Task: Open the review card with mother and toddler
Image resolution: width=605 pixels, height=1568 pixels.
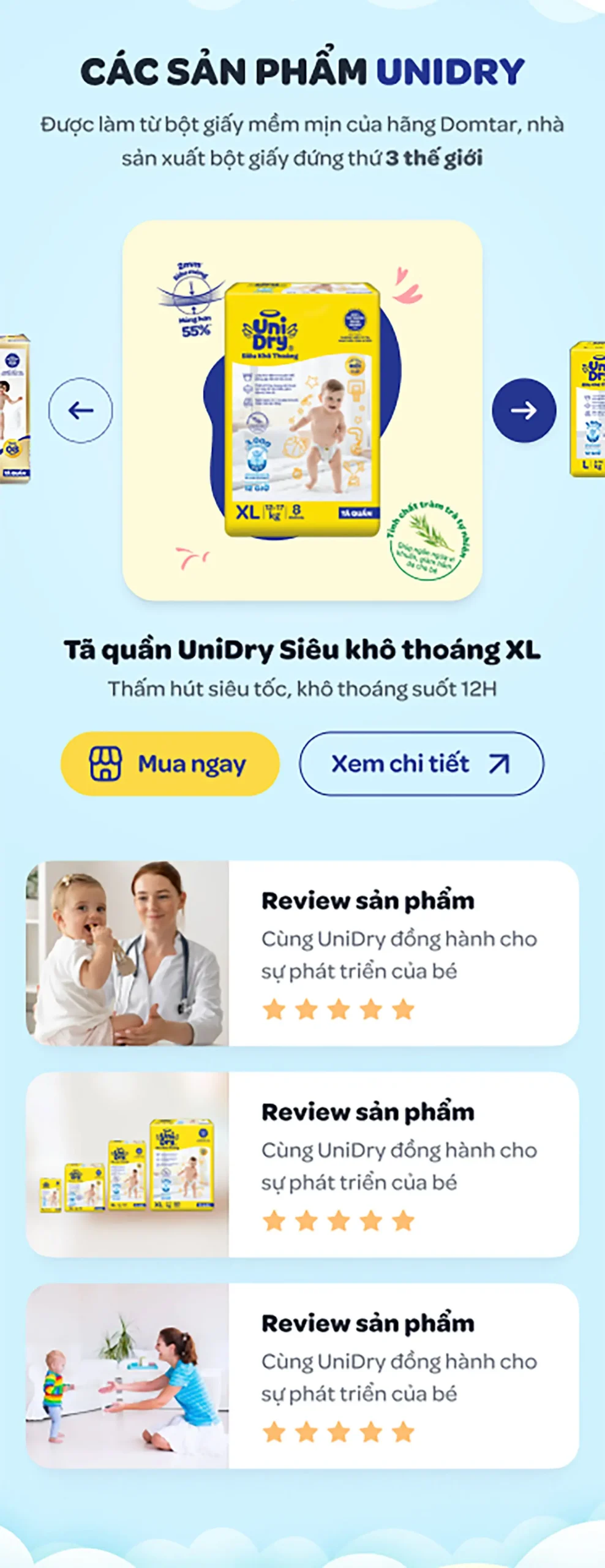Action: (302, 1376)
